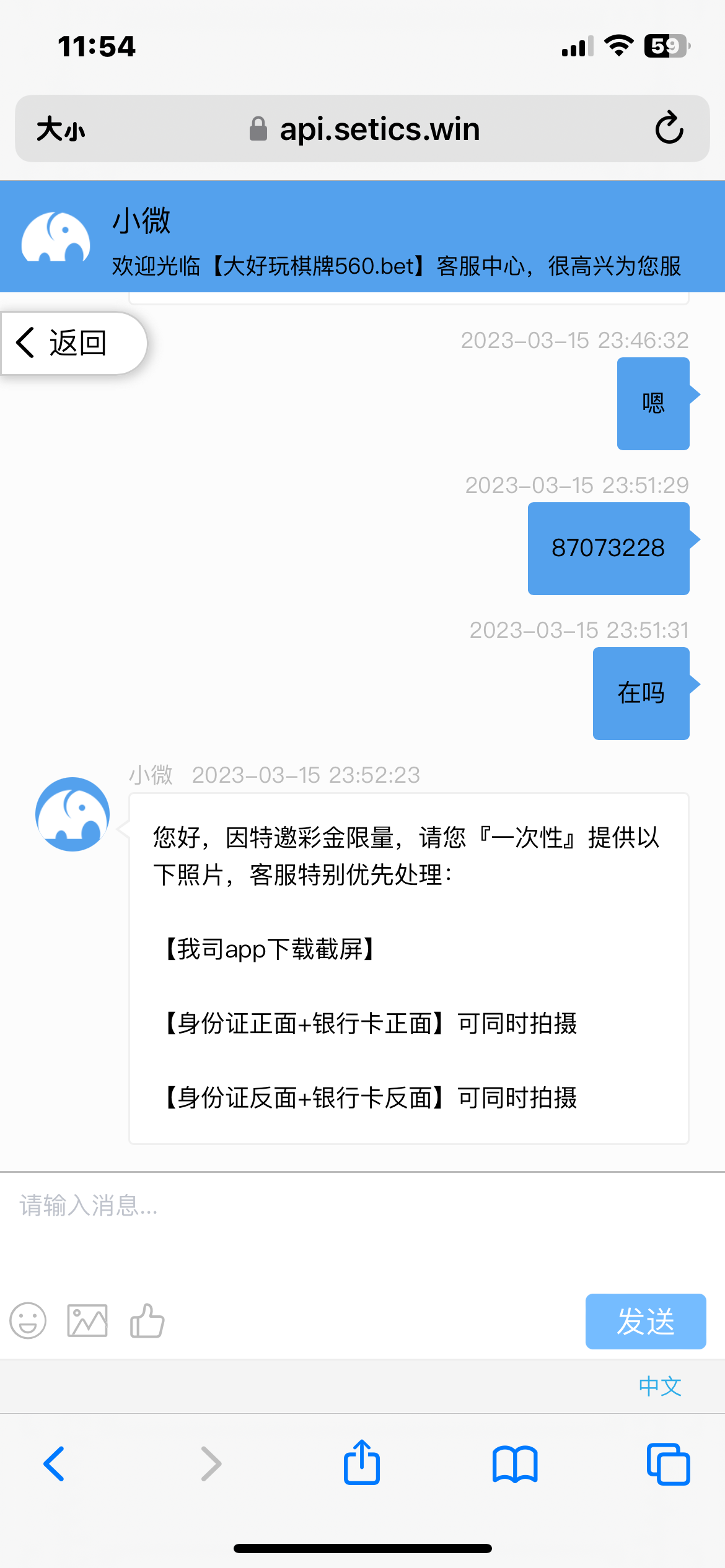The height and width of the screenshot is (1568, 725).
Task: Attach an image to the message
Action: [87, 1320]
